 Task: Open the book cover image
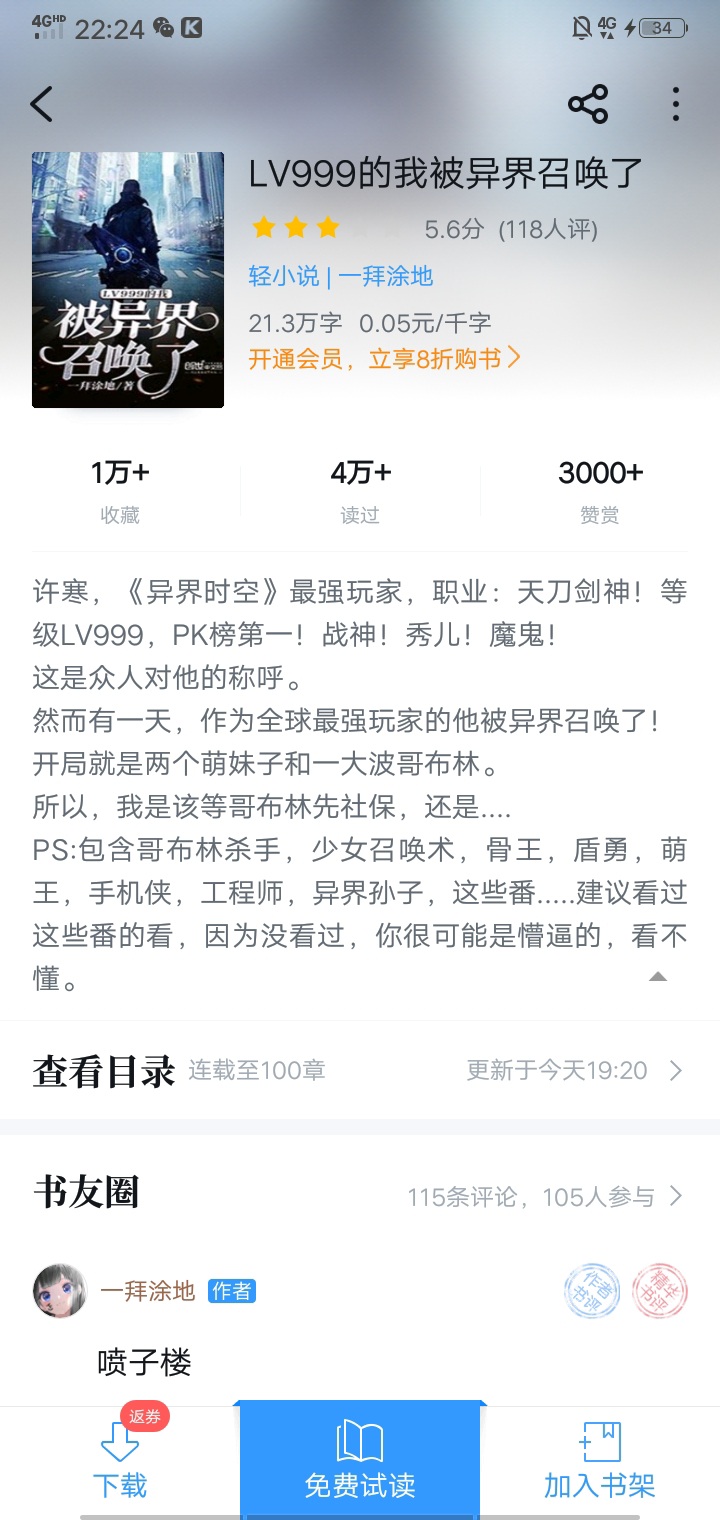pos(128,280)
